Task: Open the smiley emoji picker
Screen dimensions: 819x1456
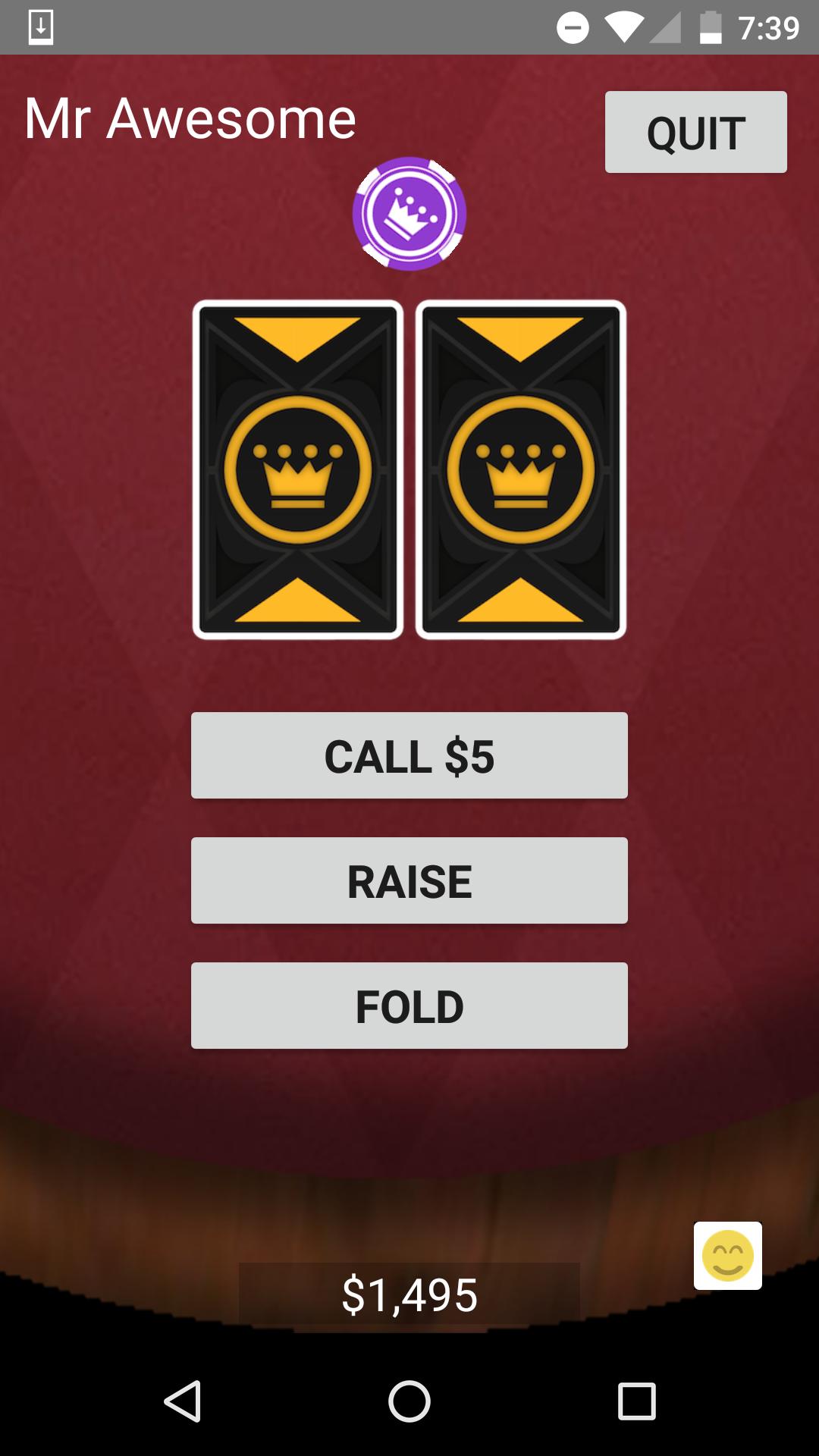Action: (x=727, y=1256)
